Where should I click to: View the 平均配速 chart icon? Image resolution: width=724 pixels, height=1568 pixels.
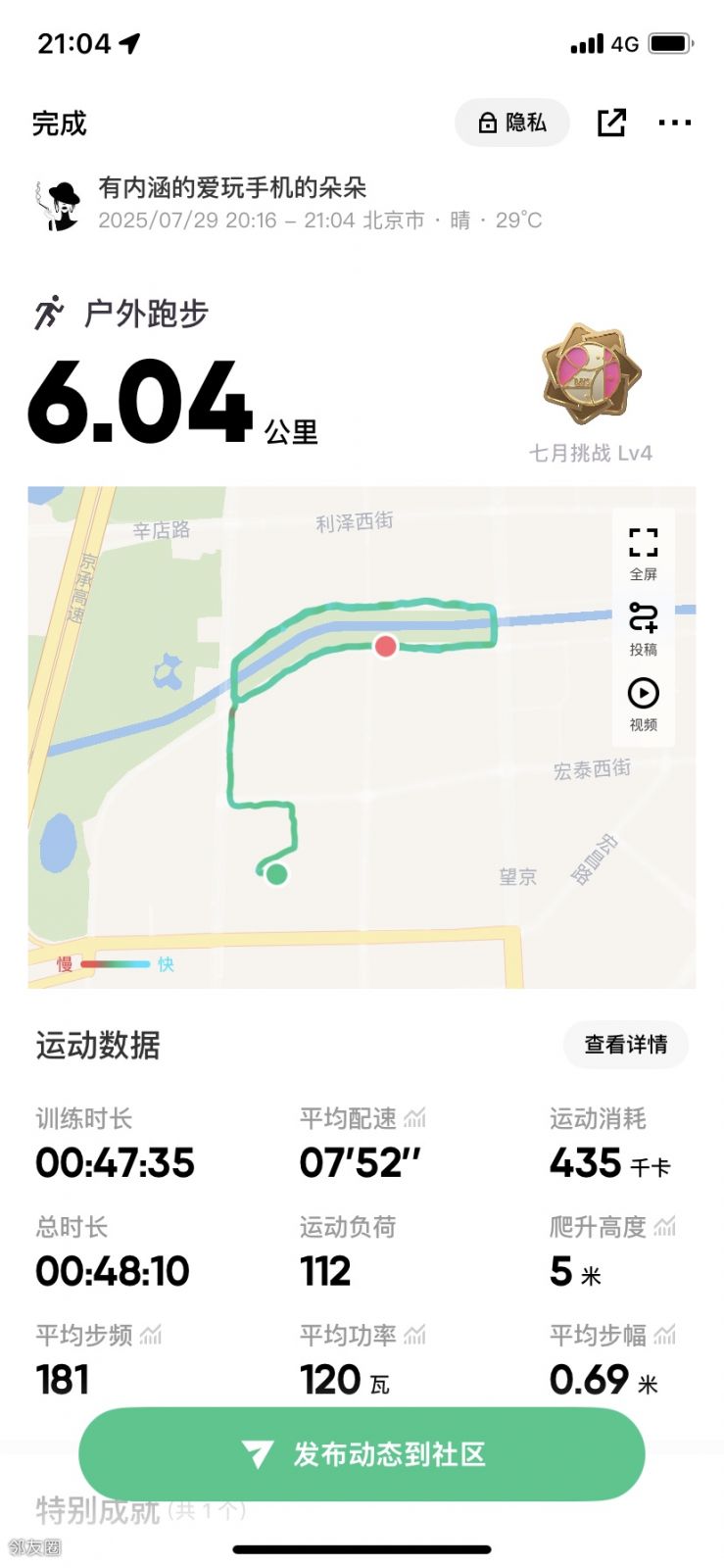415,1118
